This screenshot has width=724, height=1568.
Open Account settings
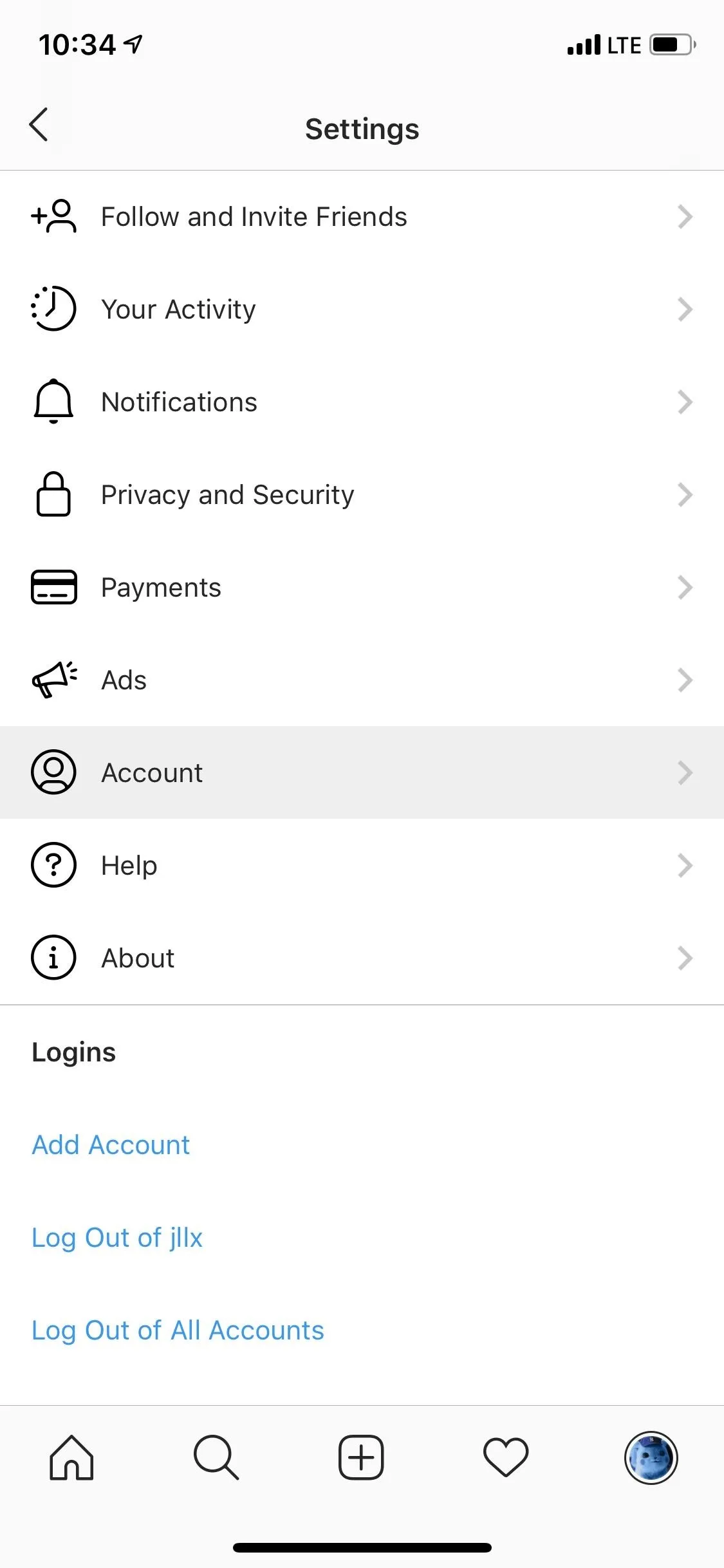[362, 772]
